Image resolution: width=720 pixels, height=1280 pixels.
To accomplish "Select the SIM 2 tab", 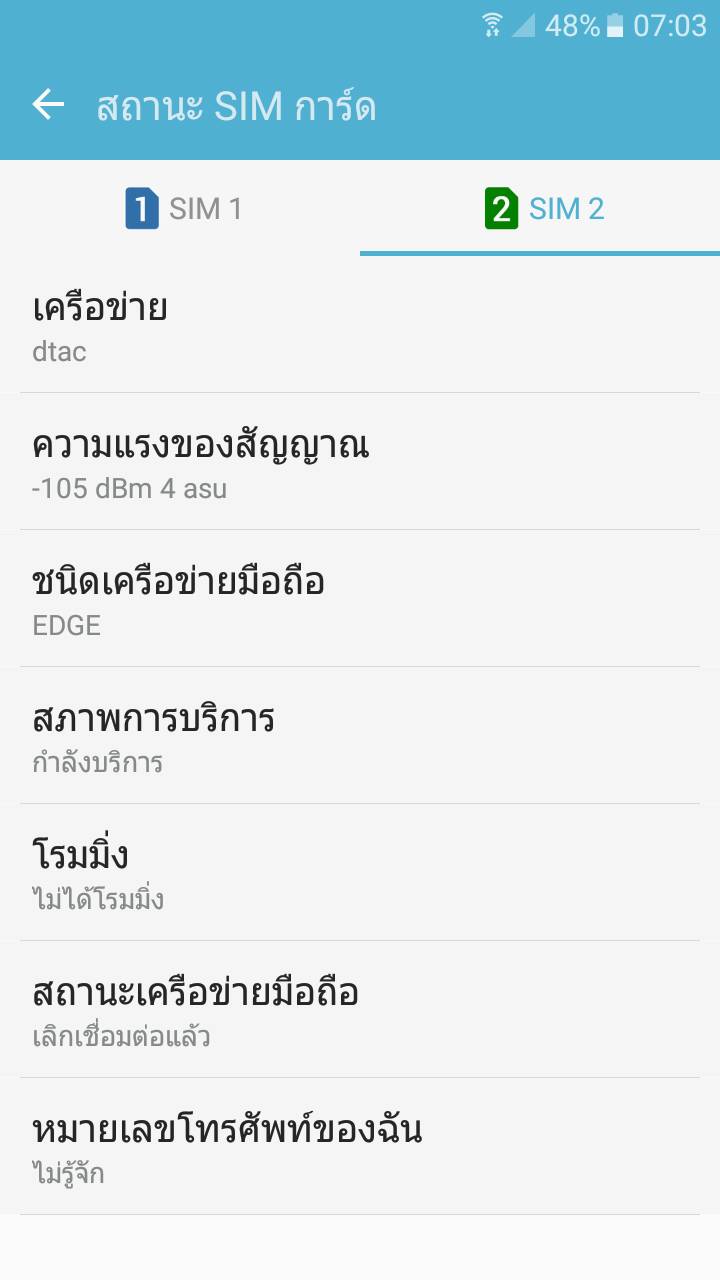I will point(543,209).
